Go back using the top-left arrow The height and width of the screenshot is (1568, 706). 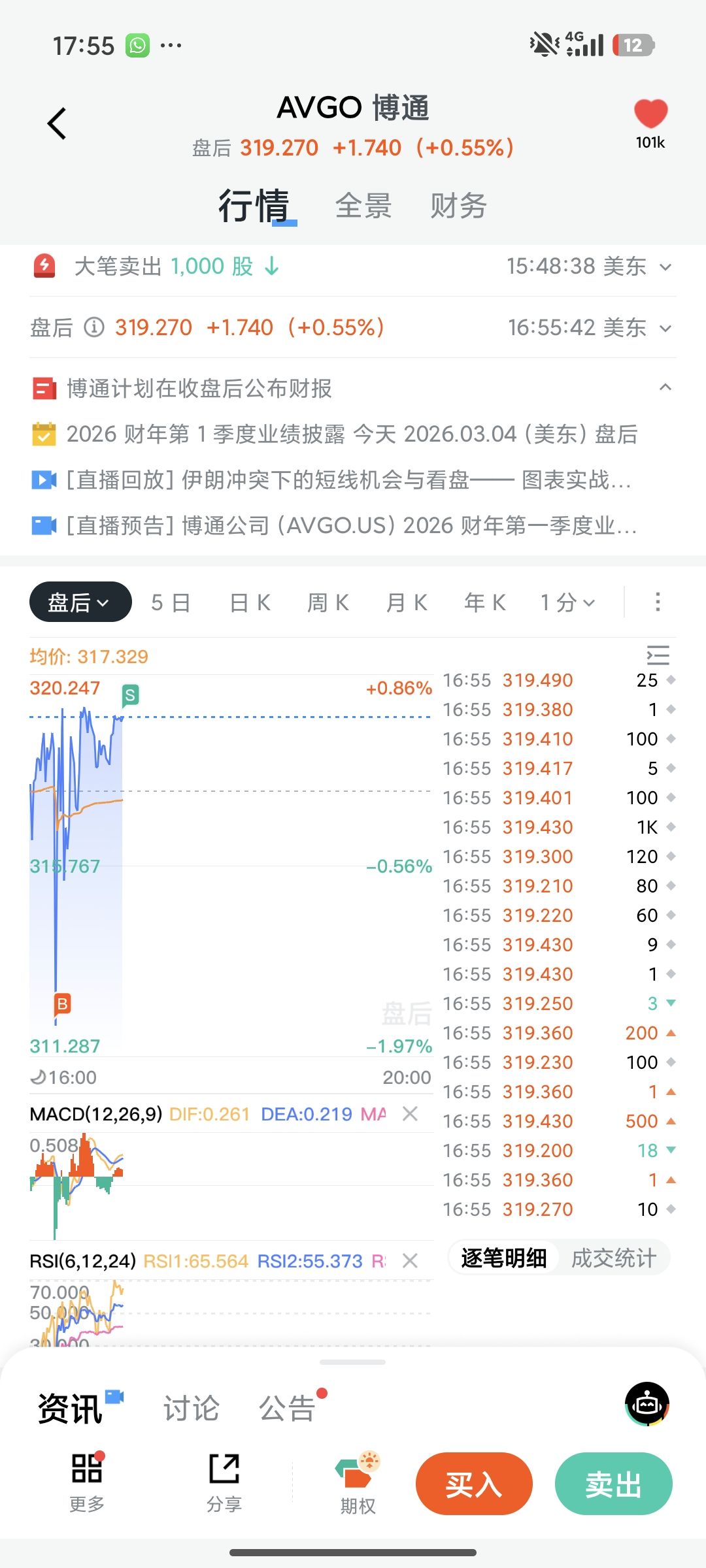coord(58,123)
